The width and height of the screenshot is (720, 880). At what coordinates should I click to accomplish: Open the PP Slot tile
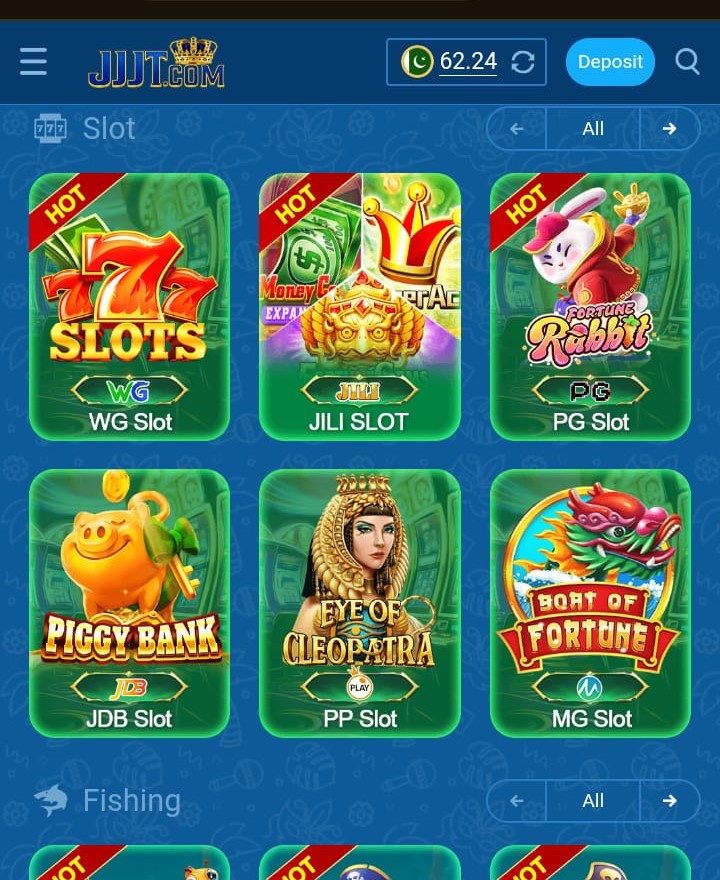click(x=360, y=603)
